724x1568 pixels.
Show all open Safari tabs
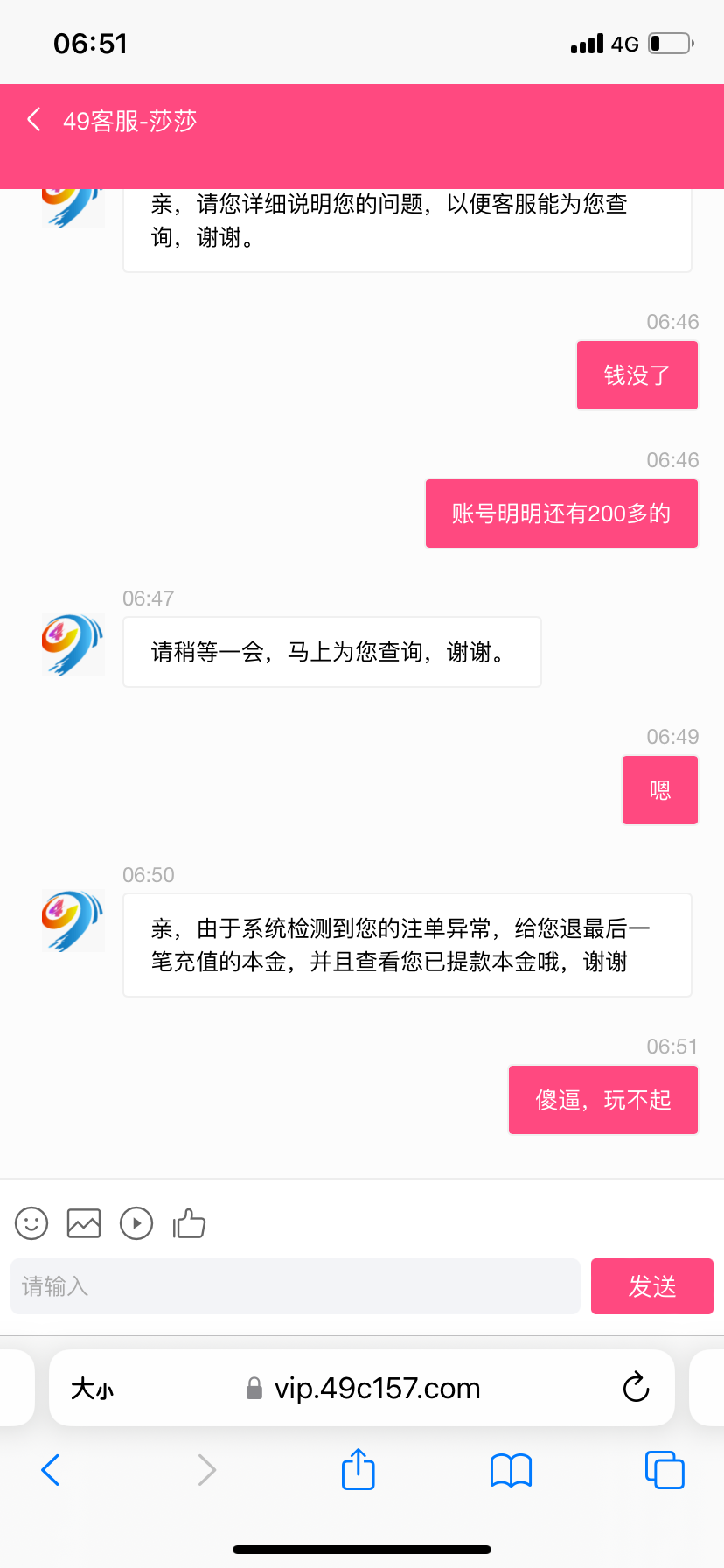665,1470
